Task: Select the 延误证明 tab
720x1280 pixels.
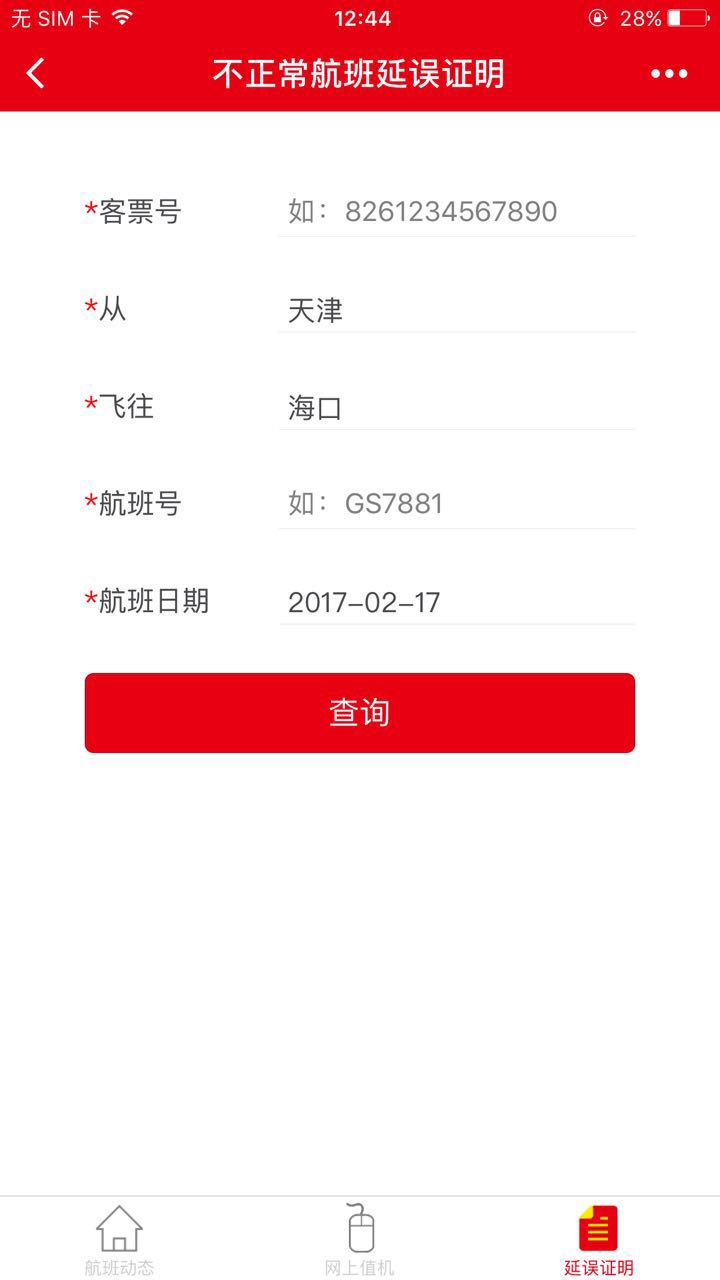Action: (598, 1240)
